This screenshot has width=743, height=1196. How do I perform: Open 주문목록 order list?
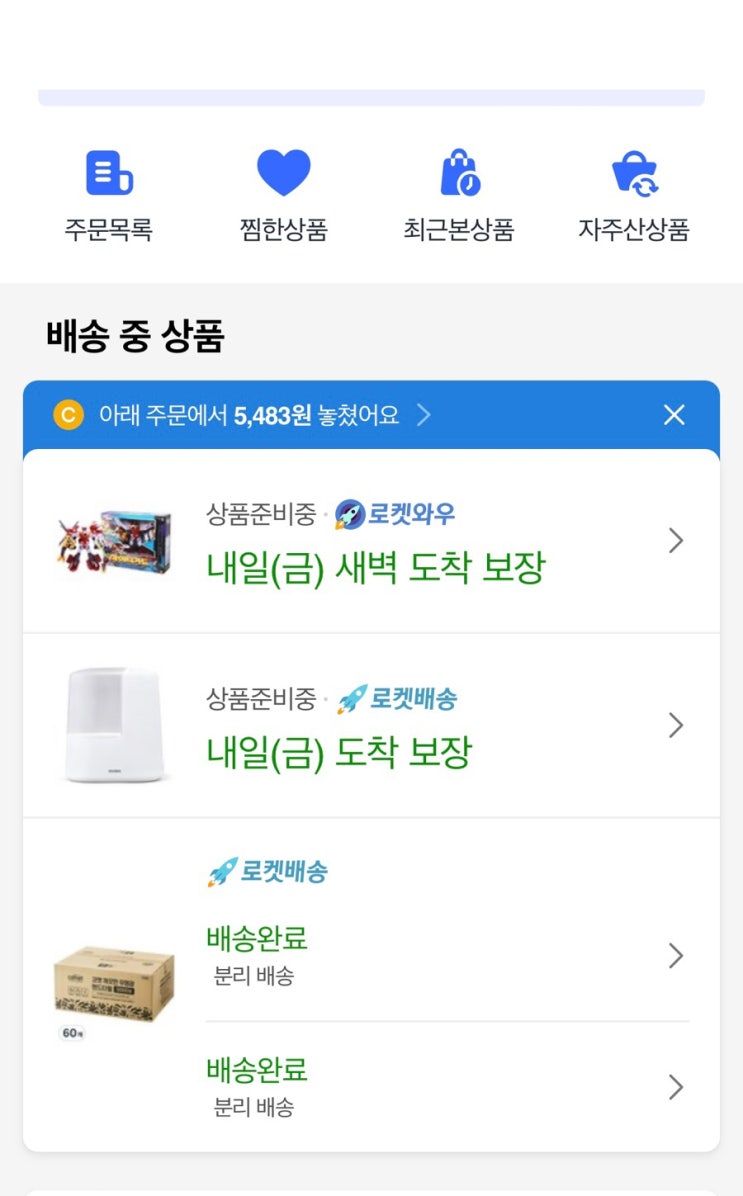click(x=108, y=196)
